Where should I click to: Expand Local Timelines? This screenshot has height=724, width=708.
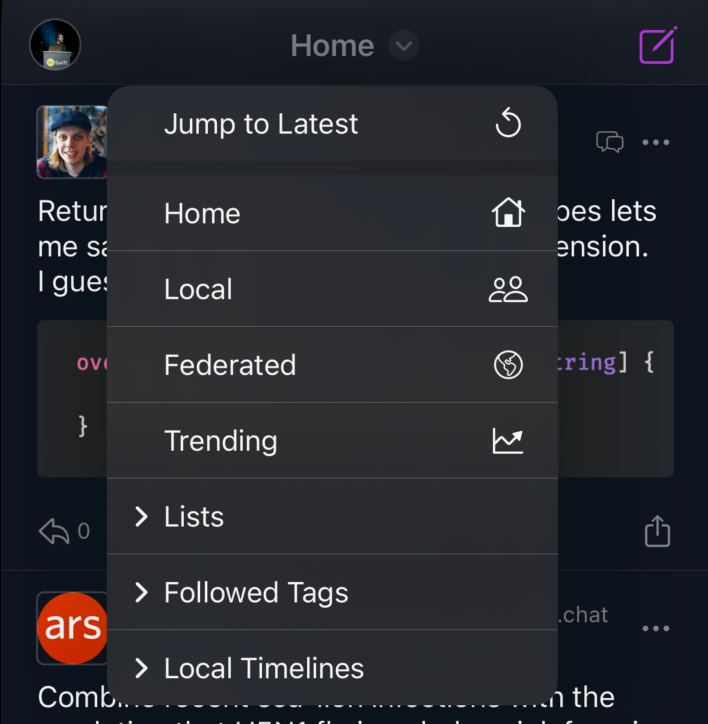click(x=332, y=668)
